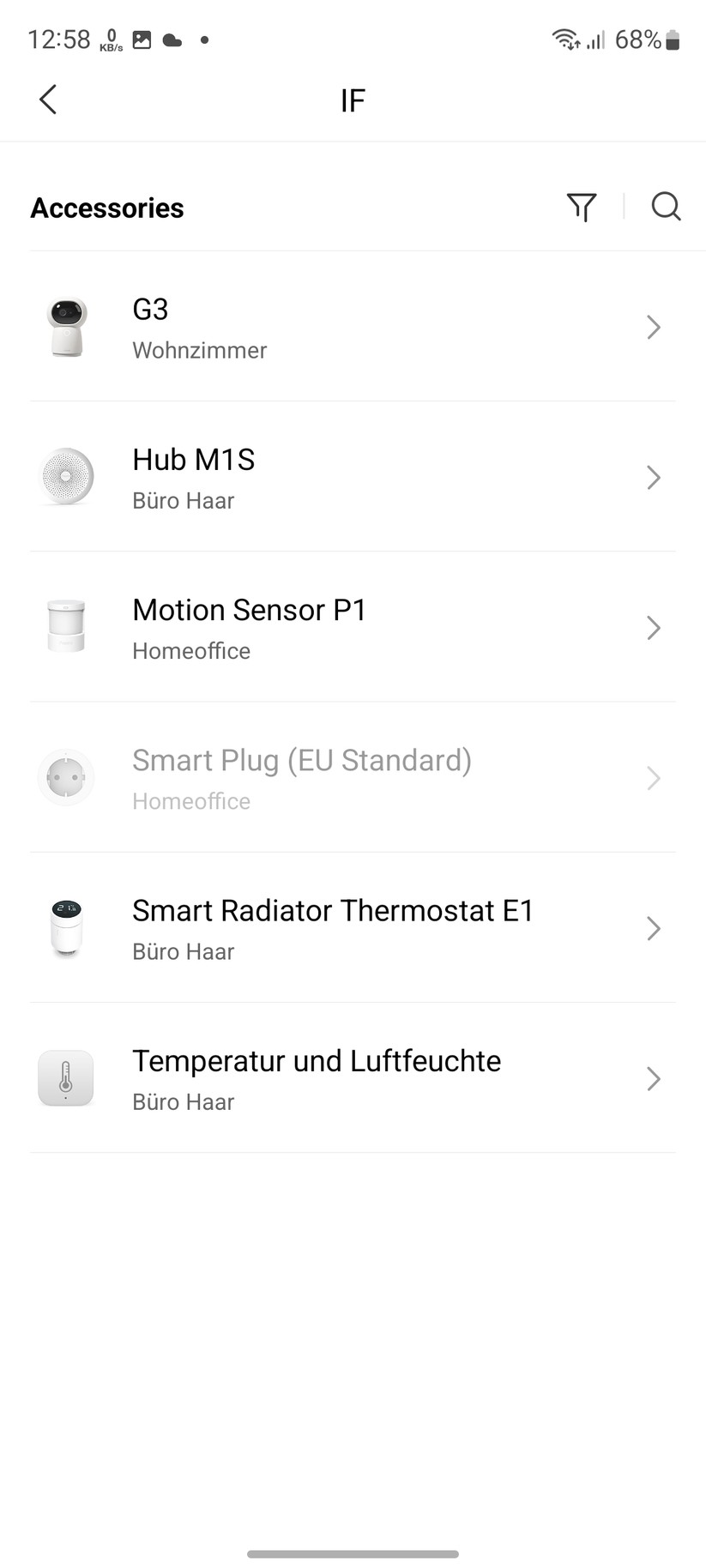The width and height of the screenshot is (706, 1568).
Task: Expand the Temperatur und Luftfeuchte chevron
Action: [x=653, y=1078]
